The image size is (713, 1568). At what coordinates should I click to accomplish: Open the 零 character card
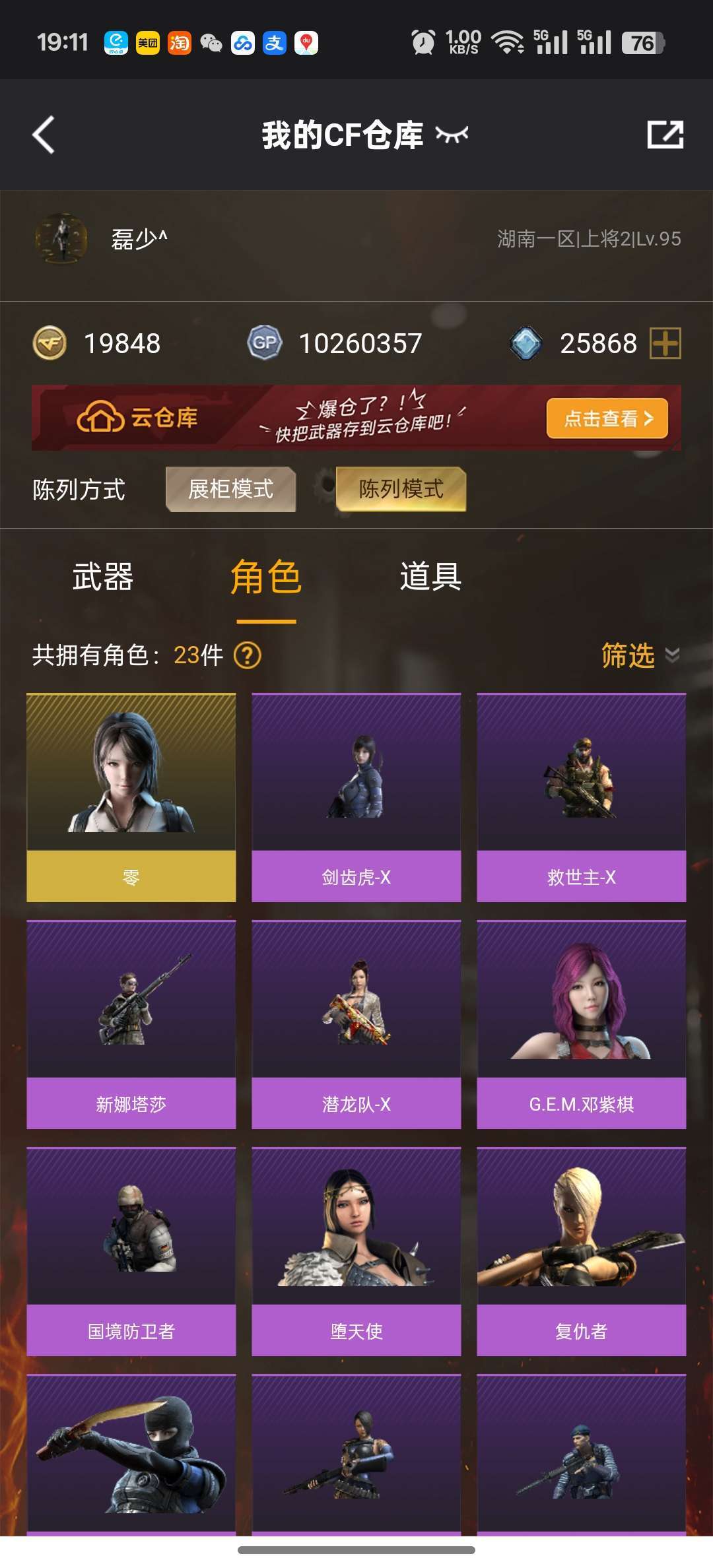pos(131,797)
